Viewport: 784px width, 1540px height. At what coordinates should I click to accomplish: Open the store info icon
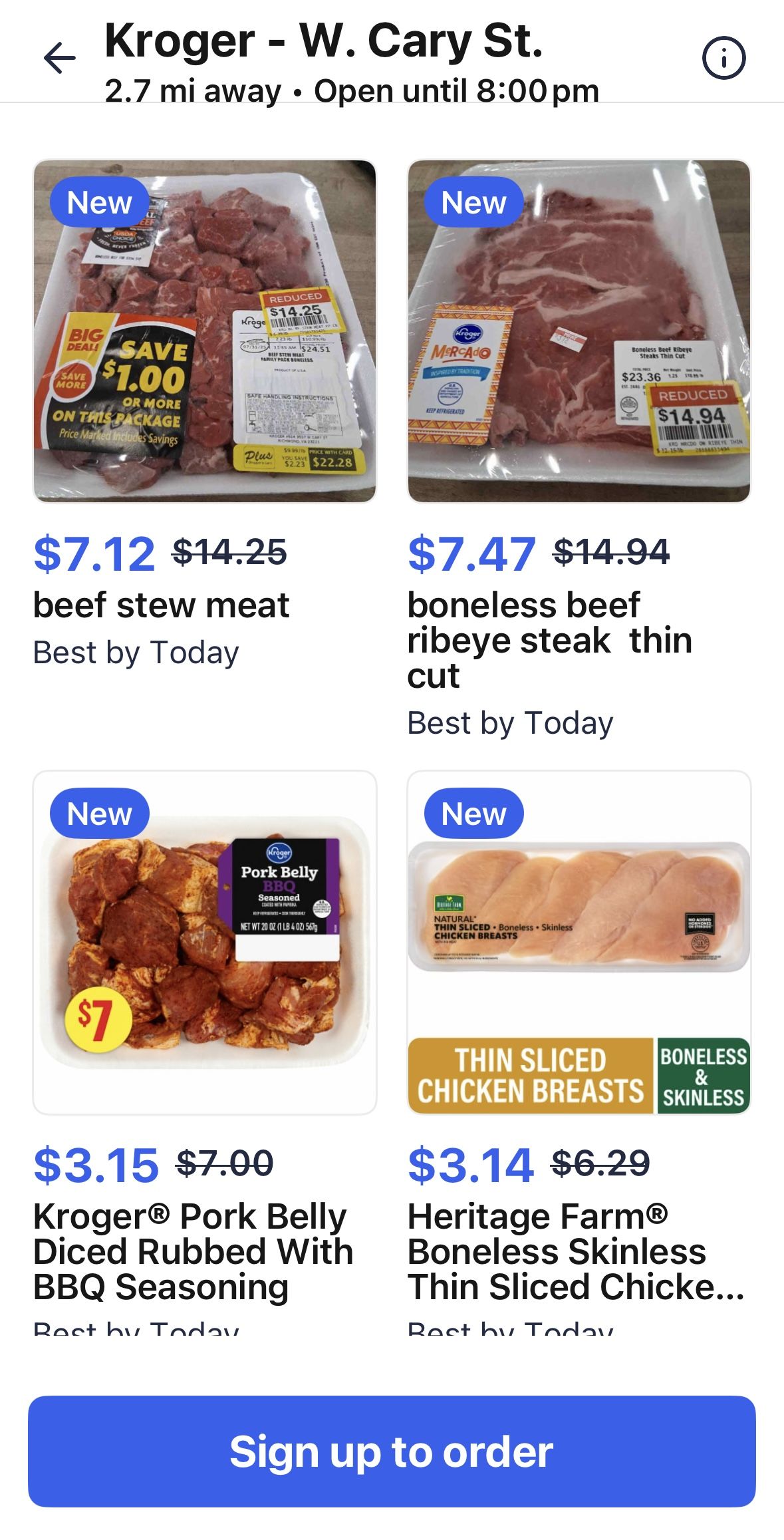coord(724,59)
